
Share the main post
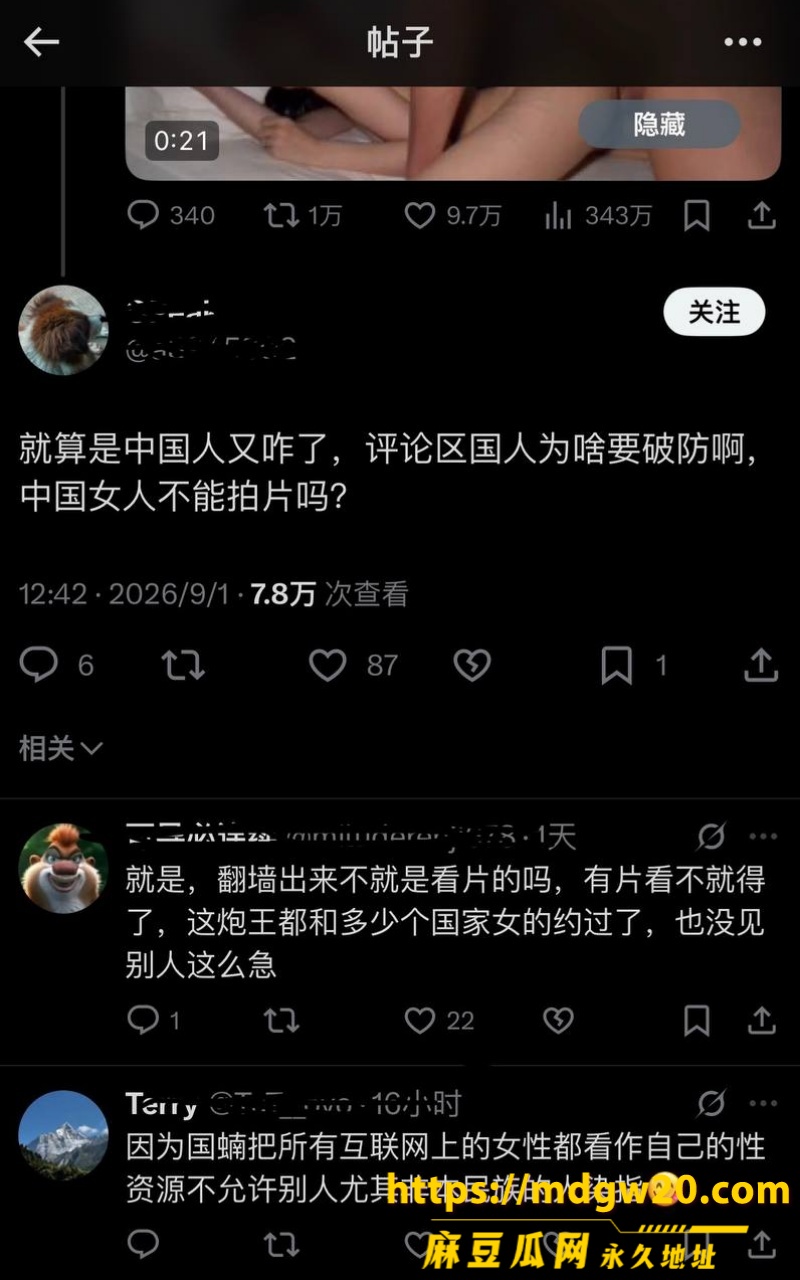pos(761,664)
